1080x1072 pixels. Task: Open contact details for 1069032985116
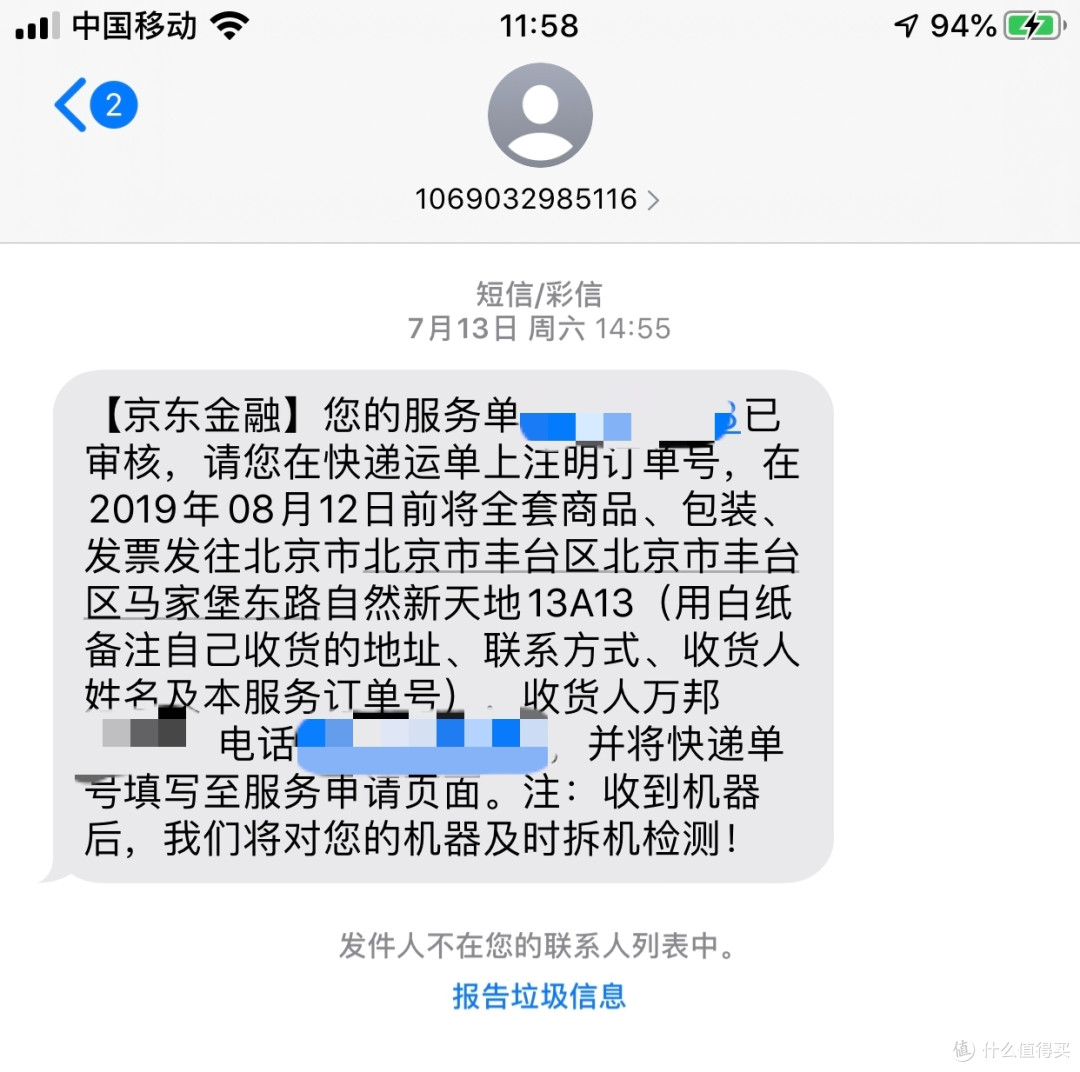pyautogui.click(x=537, y=199)
